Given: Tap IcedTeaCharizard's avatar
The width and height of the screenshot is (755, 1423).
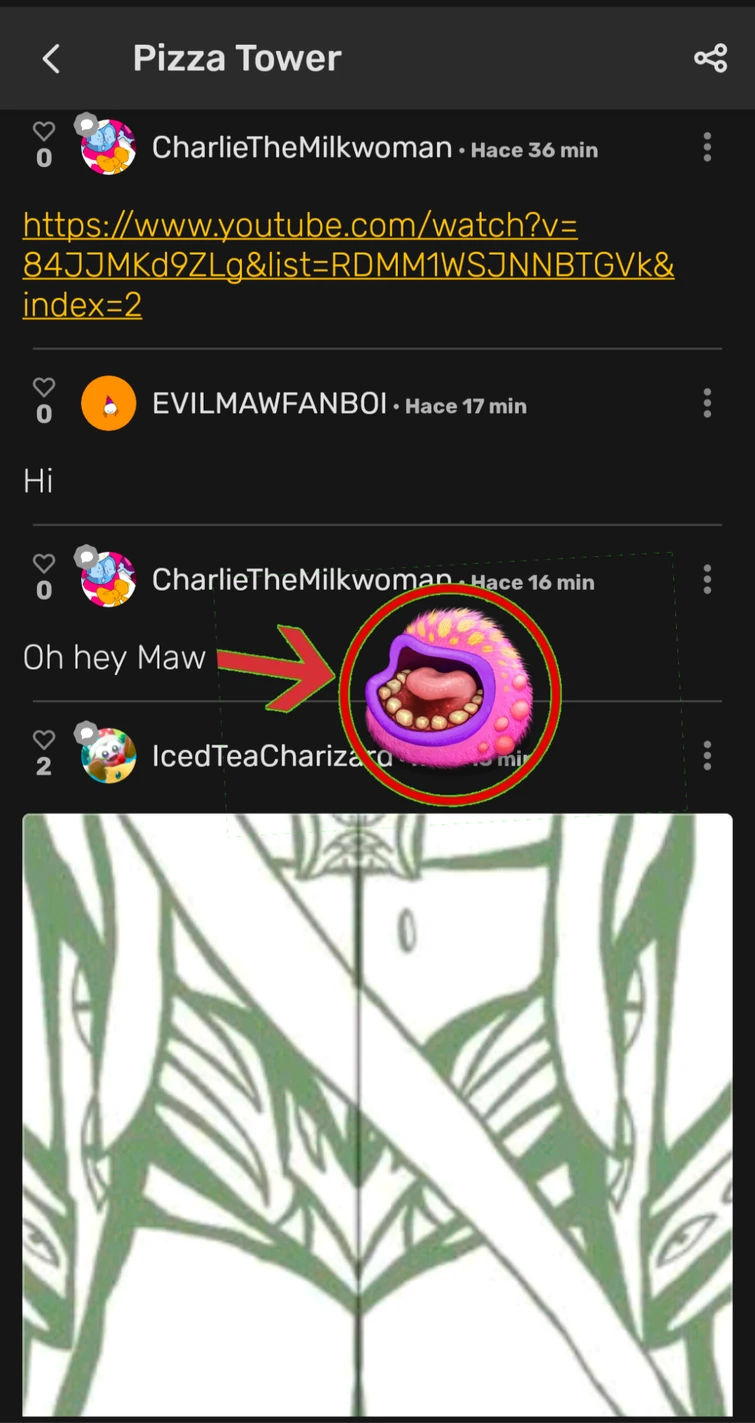Looking at the screenshot, I should (x=108, y=755).
